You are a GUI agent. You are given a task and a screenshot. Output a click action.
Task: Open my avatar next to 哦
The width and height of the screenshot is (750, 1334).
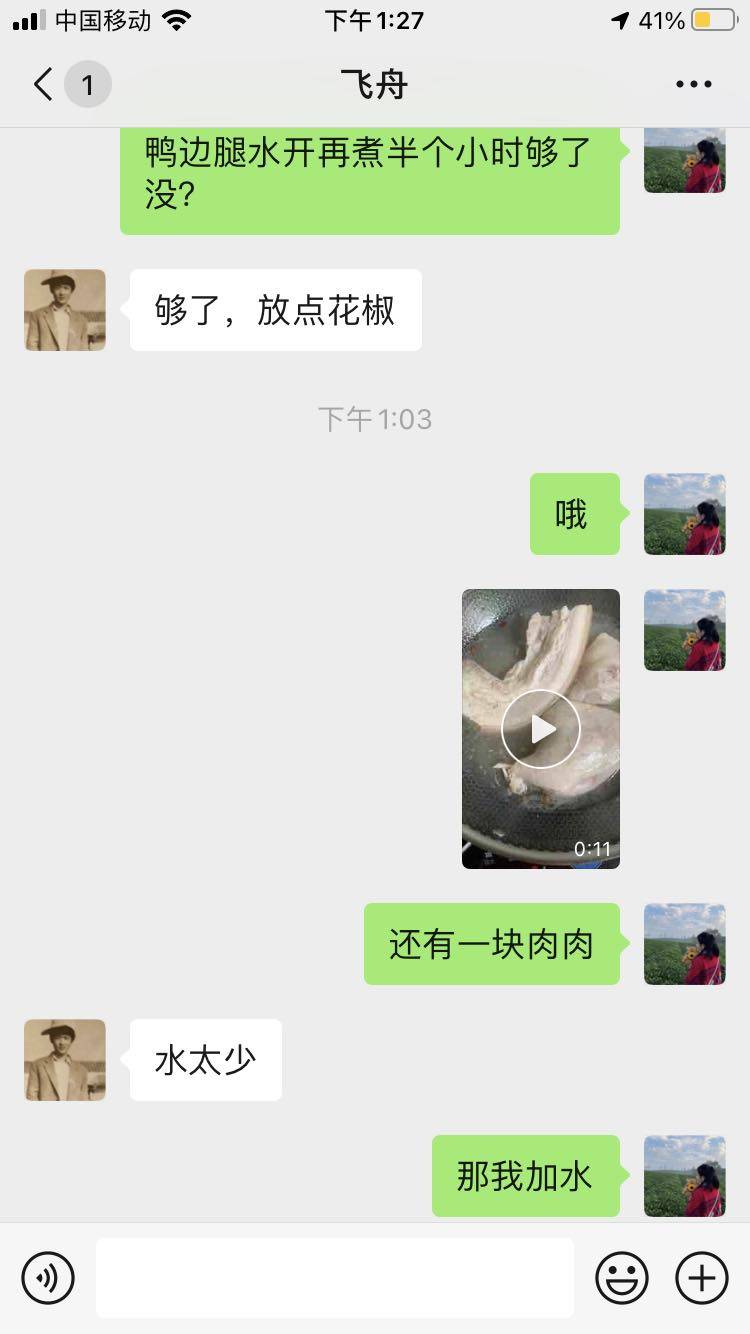coord(684,514)
